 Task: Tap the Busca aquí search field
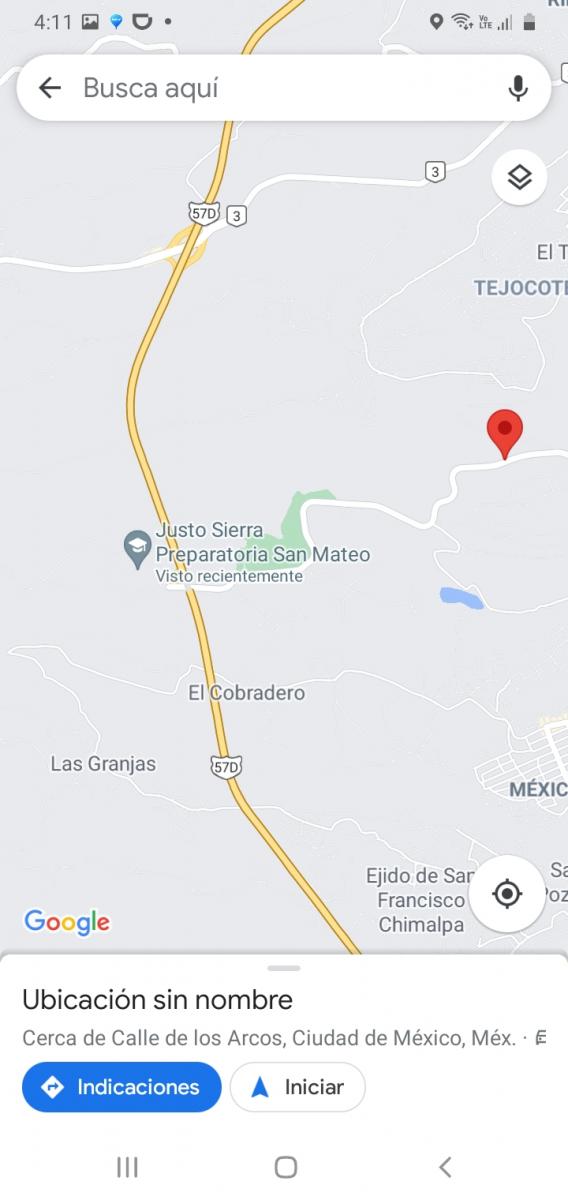click(x=284, y=88)
